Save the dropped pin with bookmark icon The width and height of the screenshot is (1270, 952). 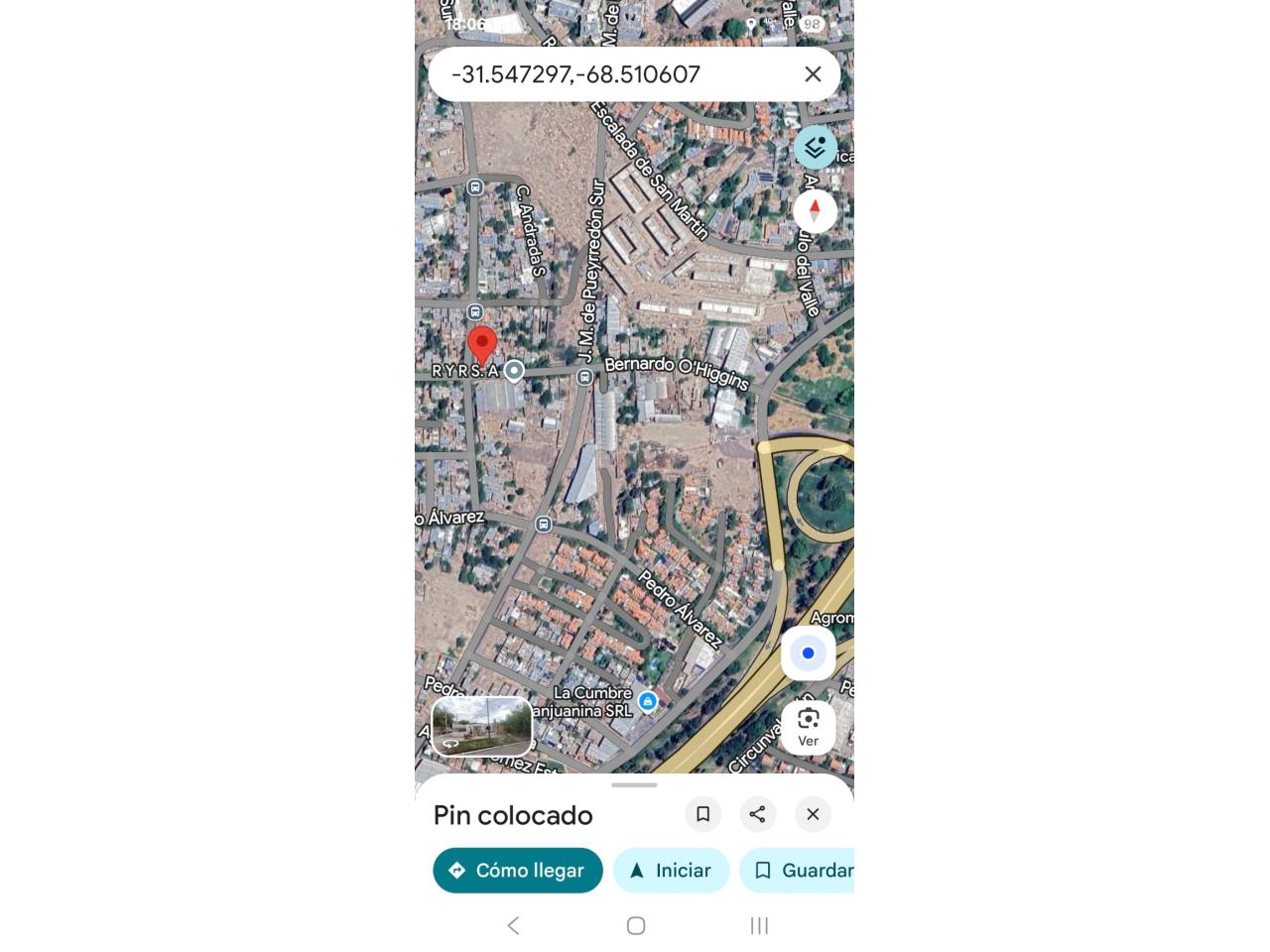click(702, 814)
